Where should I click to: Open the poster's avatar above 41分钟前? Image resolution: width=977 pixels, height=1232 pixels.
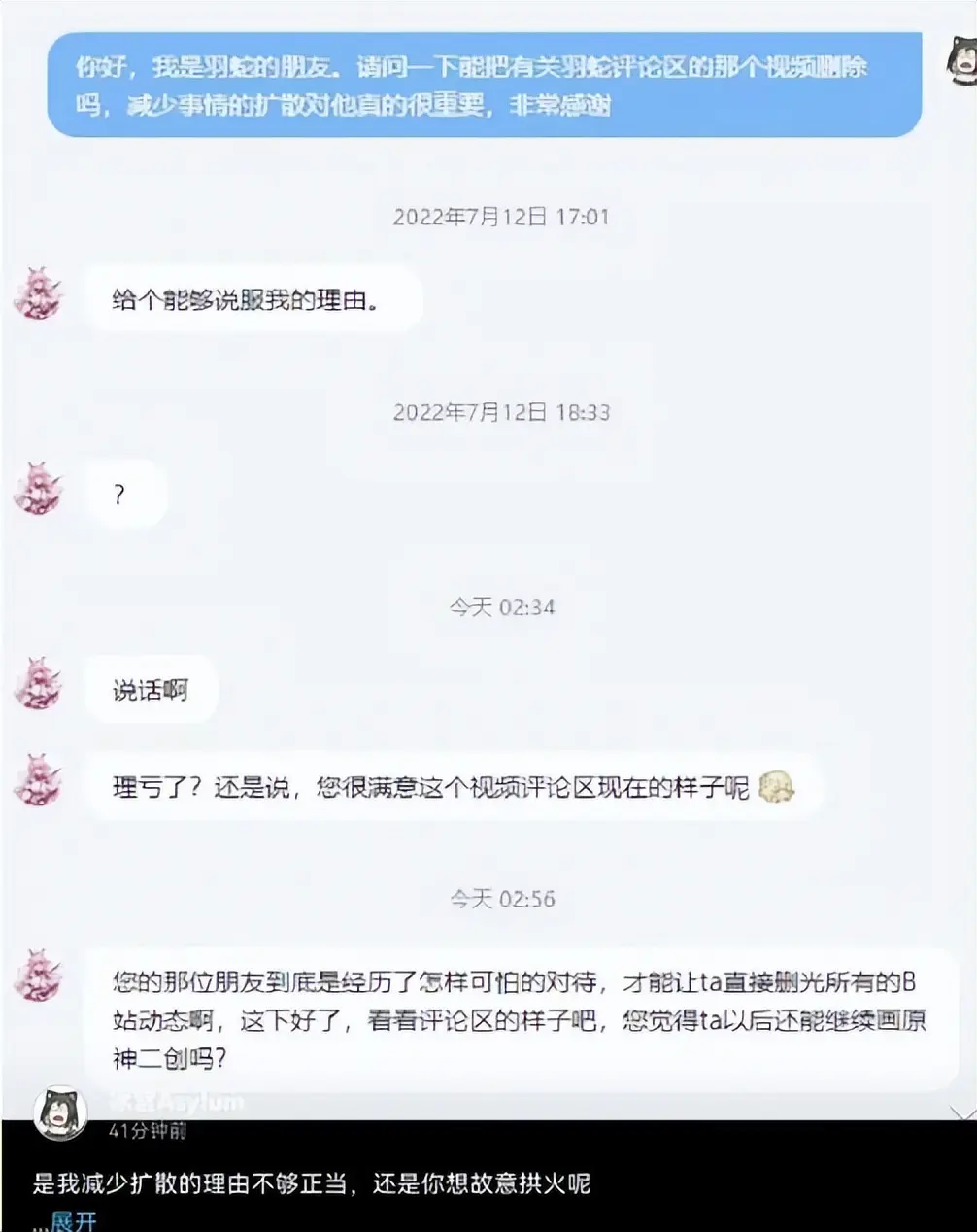pyautogui.click(x=60, y=1112)
